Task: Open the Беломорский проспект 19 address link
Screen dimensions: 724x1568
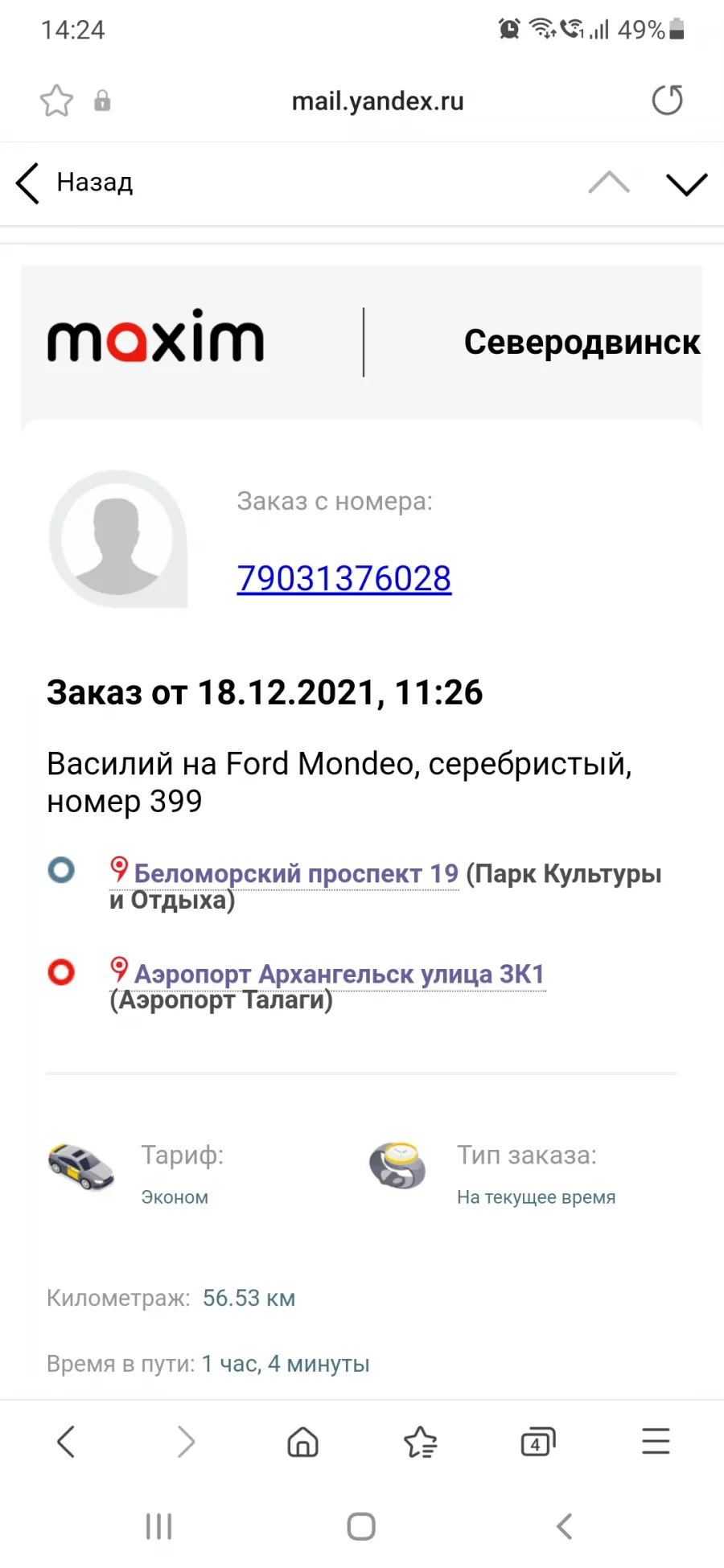Action: (x=296, y=873)
